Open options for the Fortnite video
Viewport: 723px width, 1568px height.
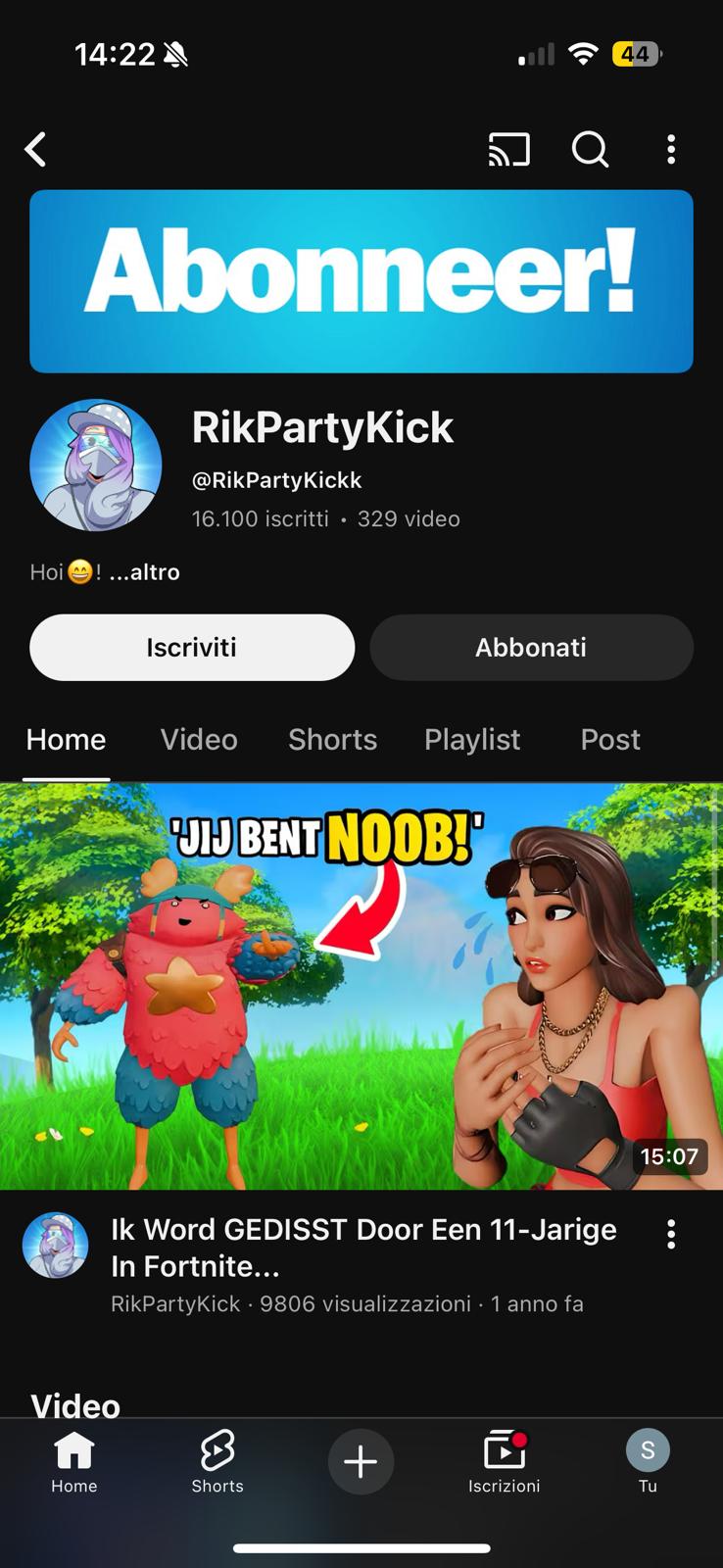(x=671, y=1235)
